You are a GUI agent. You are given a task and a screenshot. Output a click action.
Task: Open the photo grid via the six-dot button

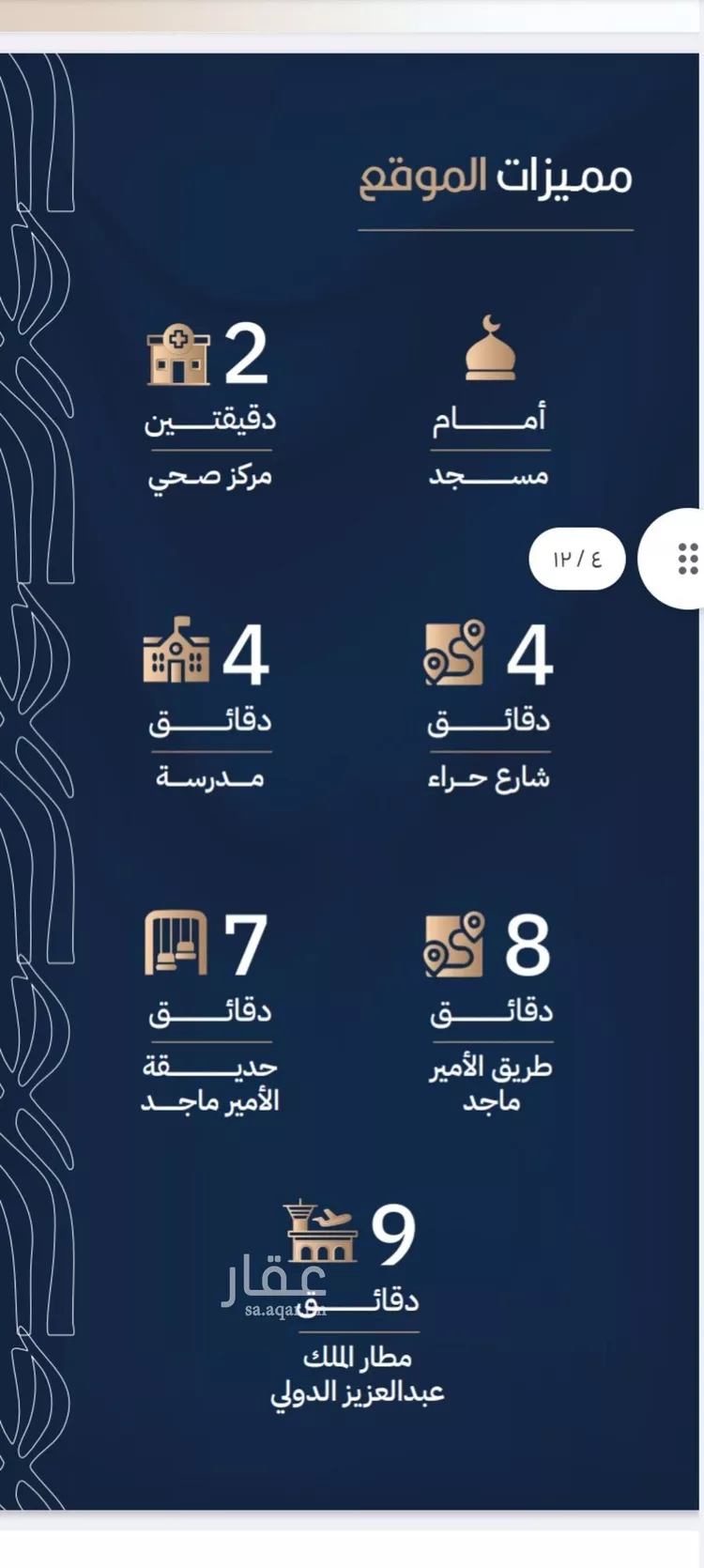point(686,559)
